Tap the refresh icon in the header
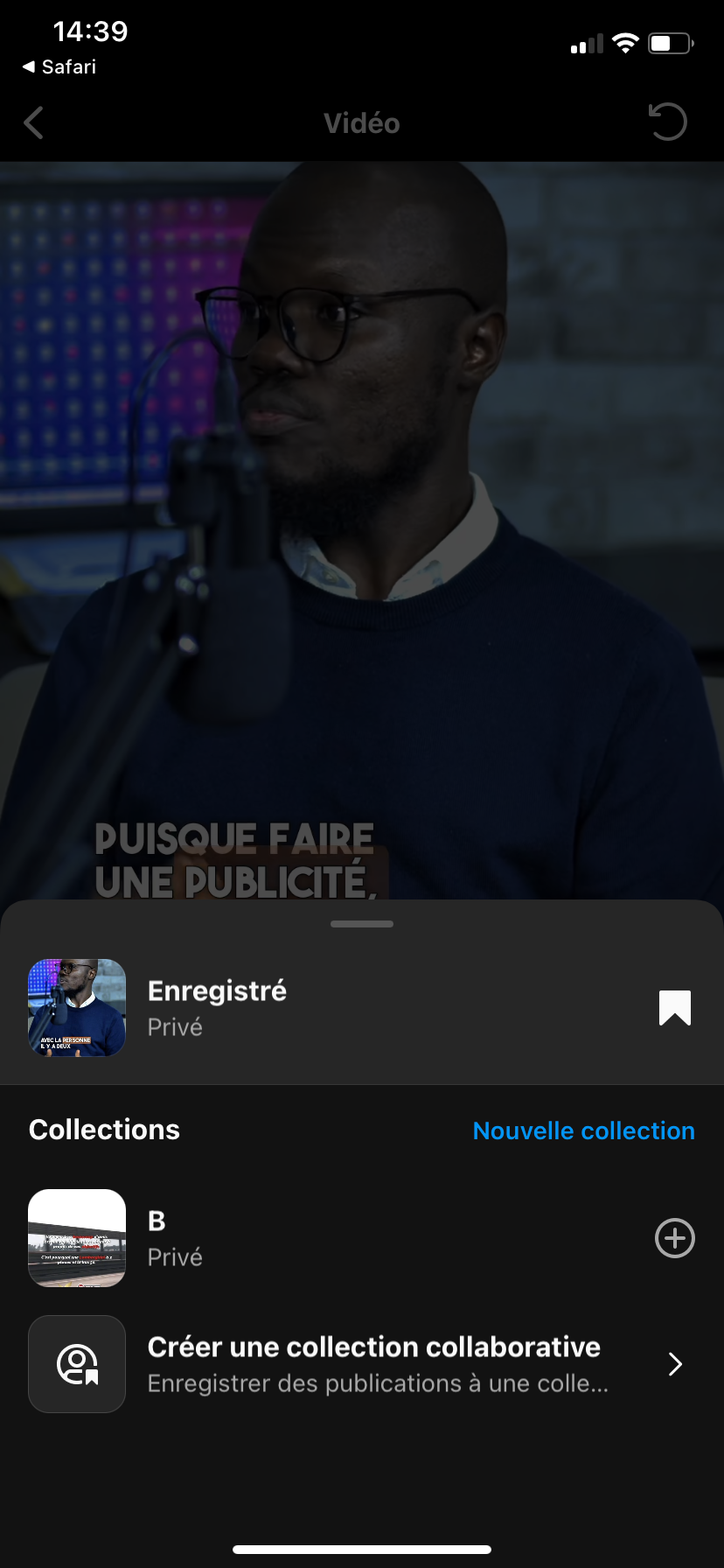724x1568 pixels. [668, 122]
